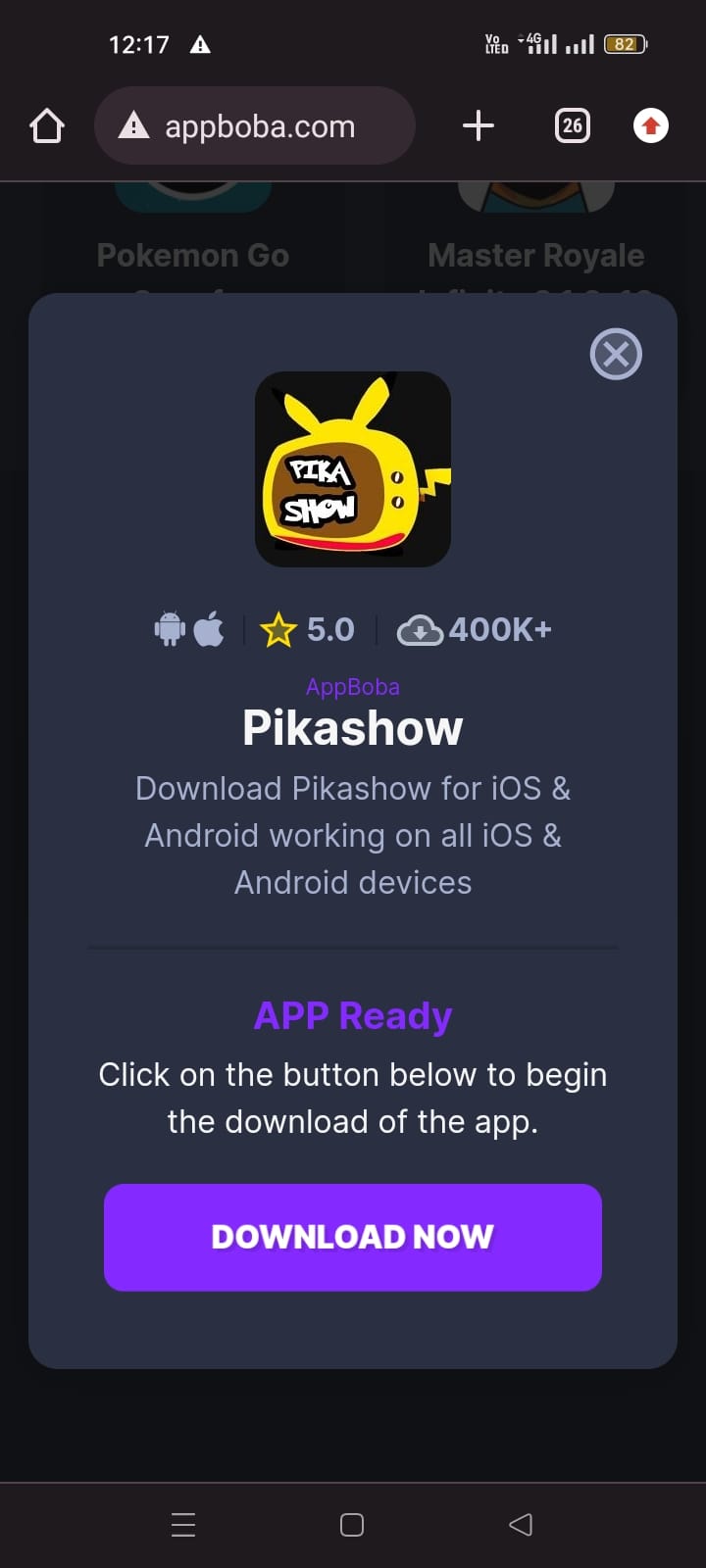Show the 26 open tabs
Screen dimensions: 706x1568
click(x=573, y=125)
